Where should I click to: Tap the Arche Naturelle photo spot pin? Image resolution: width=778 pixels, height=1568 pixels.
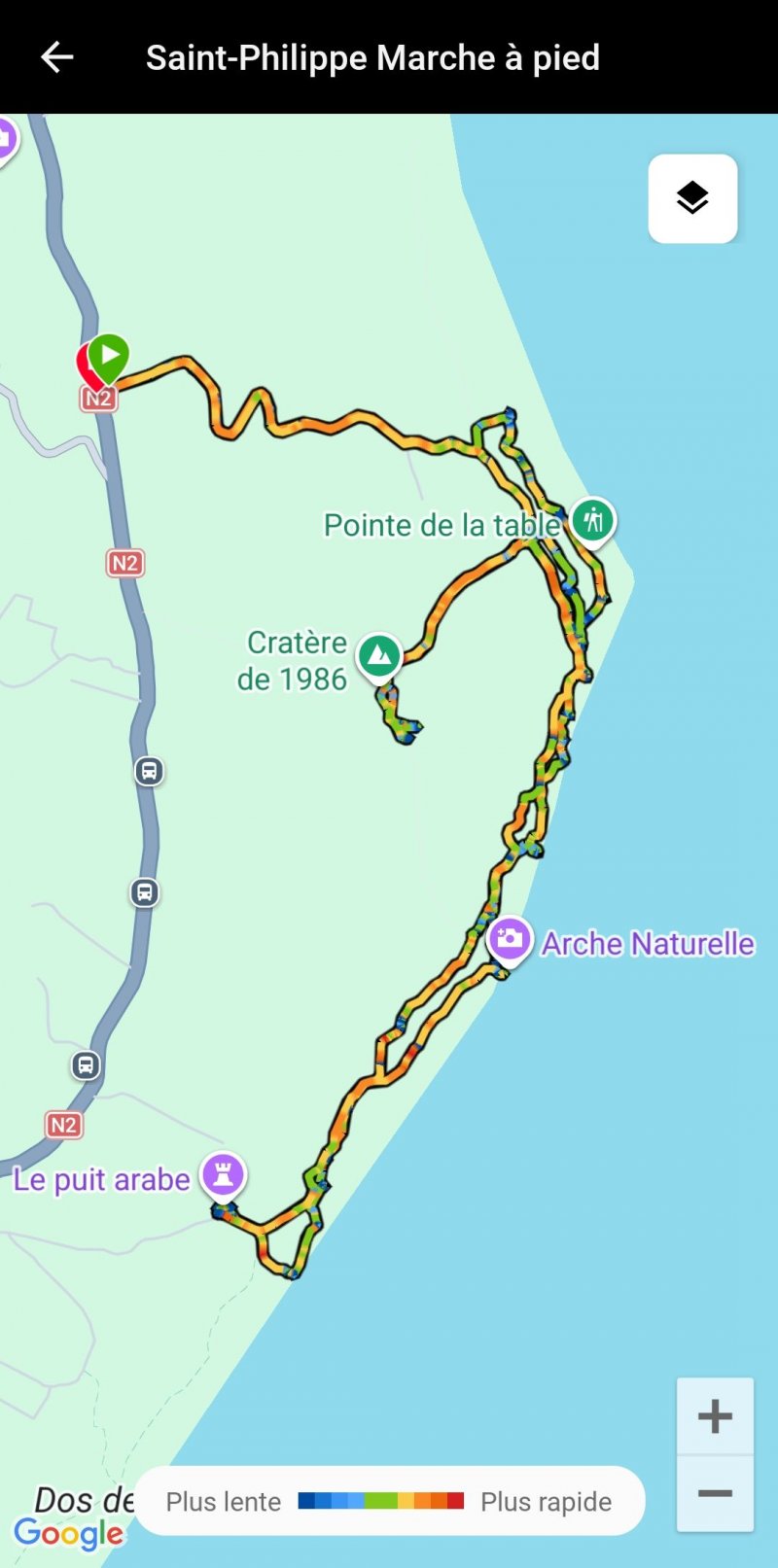pos(509,940)
